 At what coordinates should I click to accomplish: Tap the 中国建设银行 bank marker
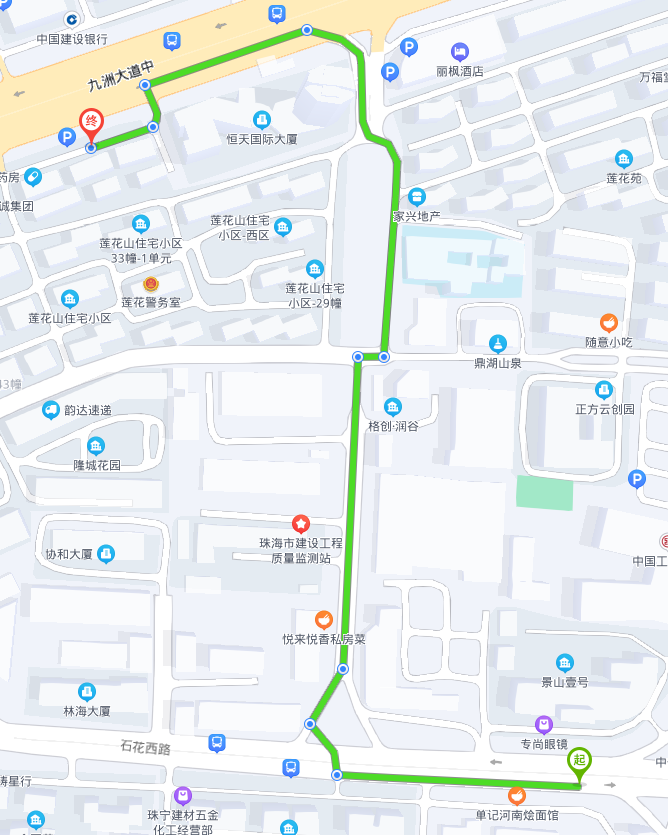(72, 20)
